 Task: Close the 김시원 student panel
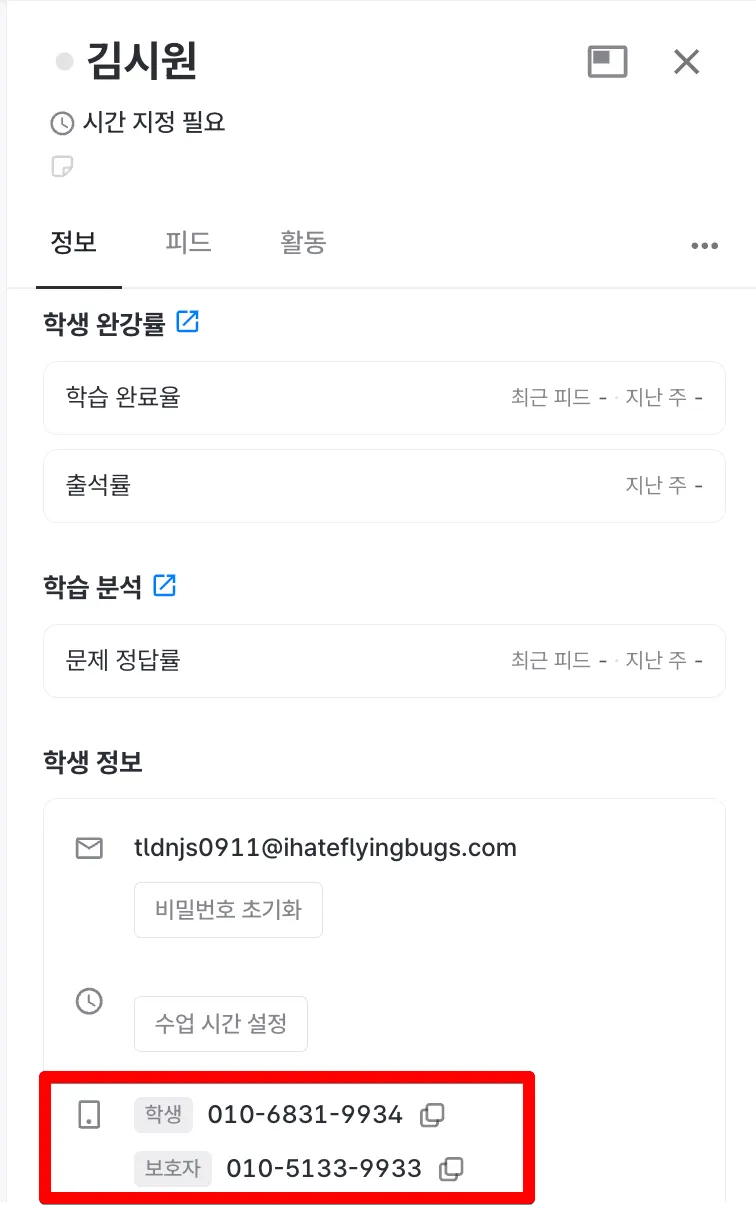tap(686, 62)
